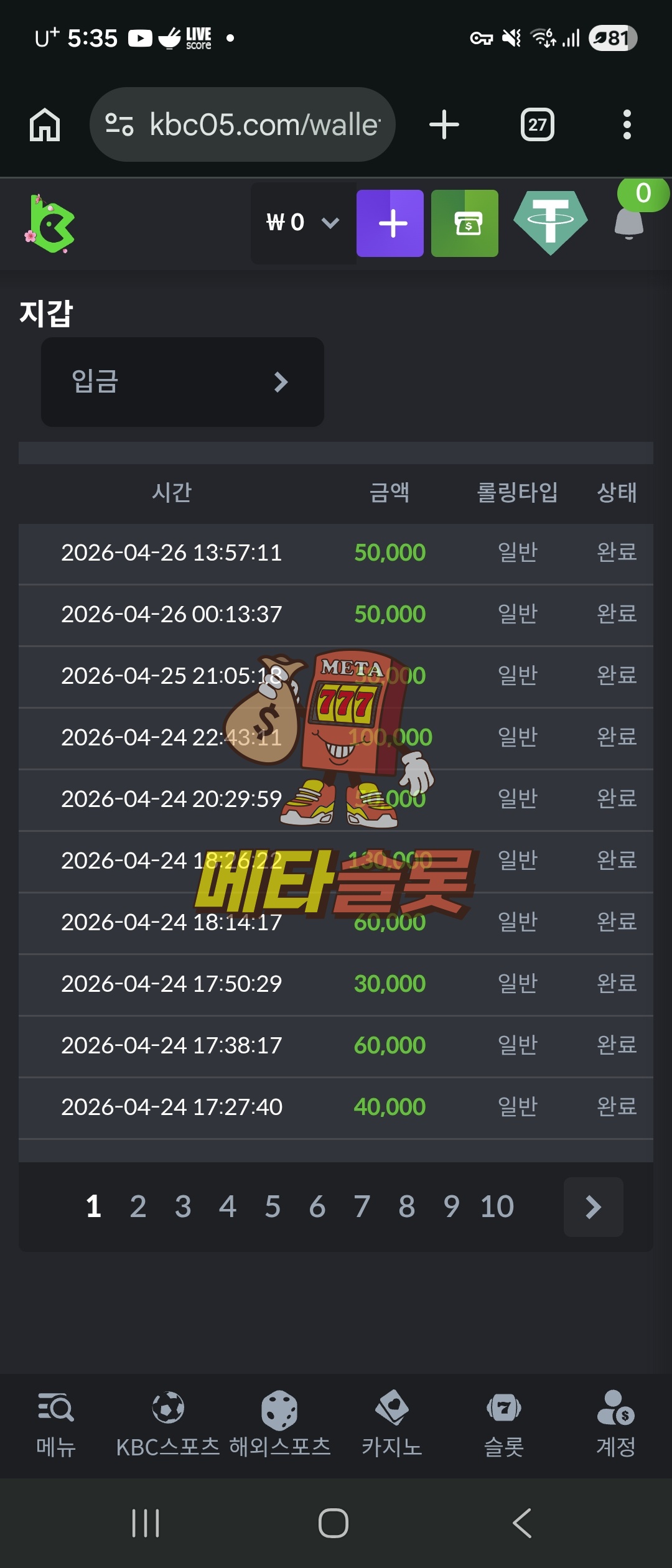Tap the purple plus deposit button
This screenshot has width=672, height=1568.
(x=390, y=223)
